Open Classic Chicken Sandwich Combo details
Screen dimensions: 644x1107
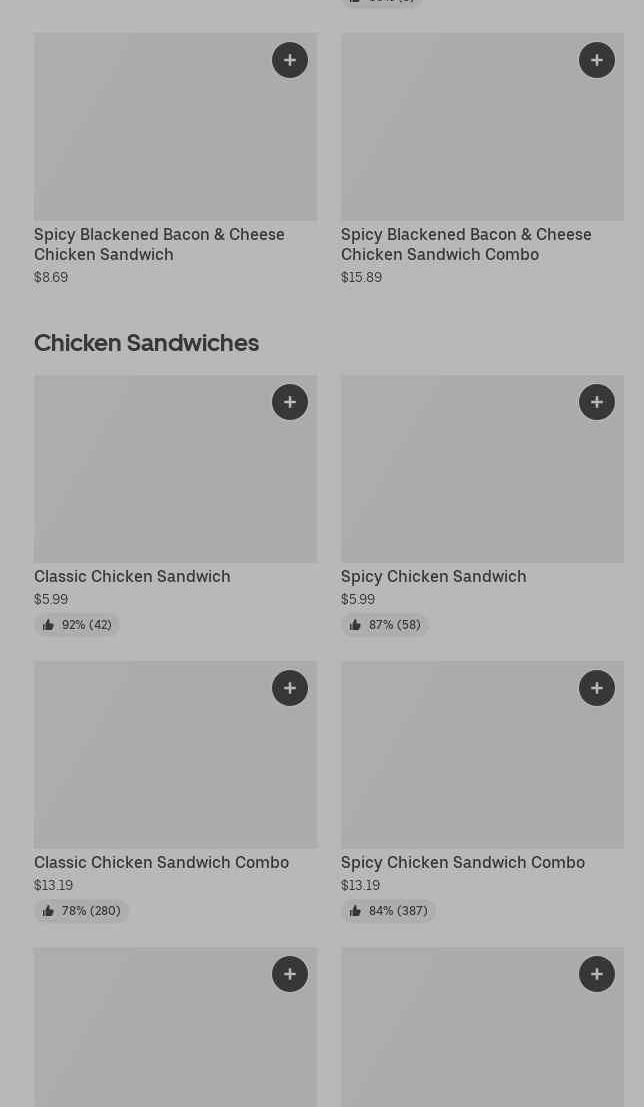[x=161, y=862]
